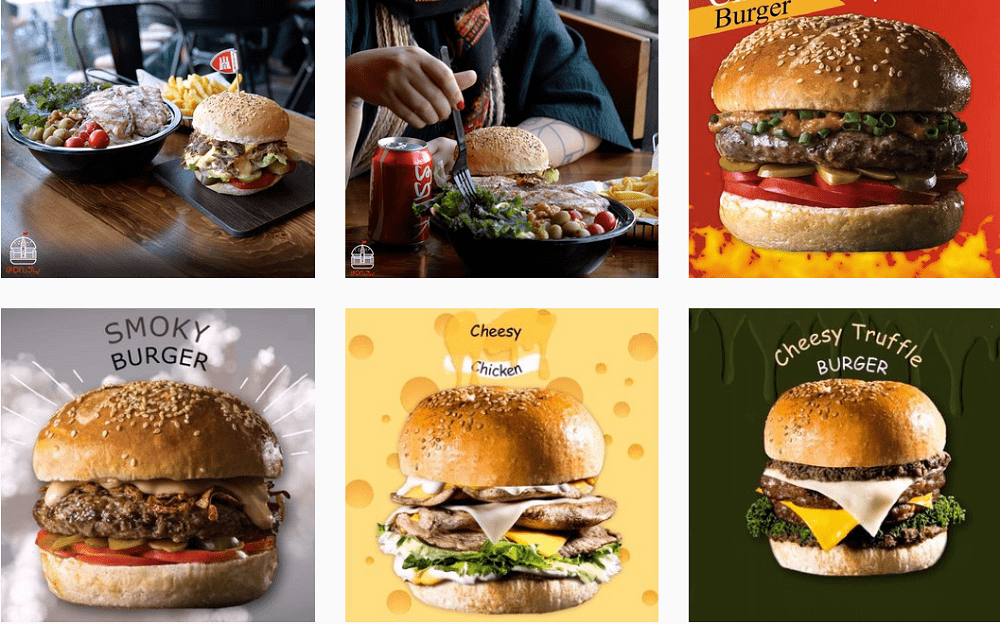Open the burger and salad bowl post
Viewport: 1000px width, 624px height.
point(157,138)
